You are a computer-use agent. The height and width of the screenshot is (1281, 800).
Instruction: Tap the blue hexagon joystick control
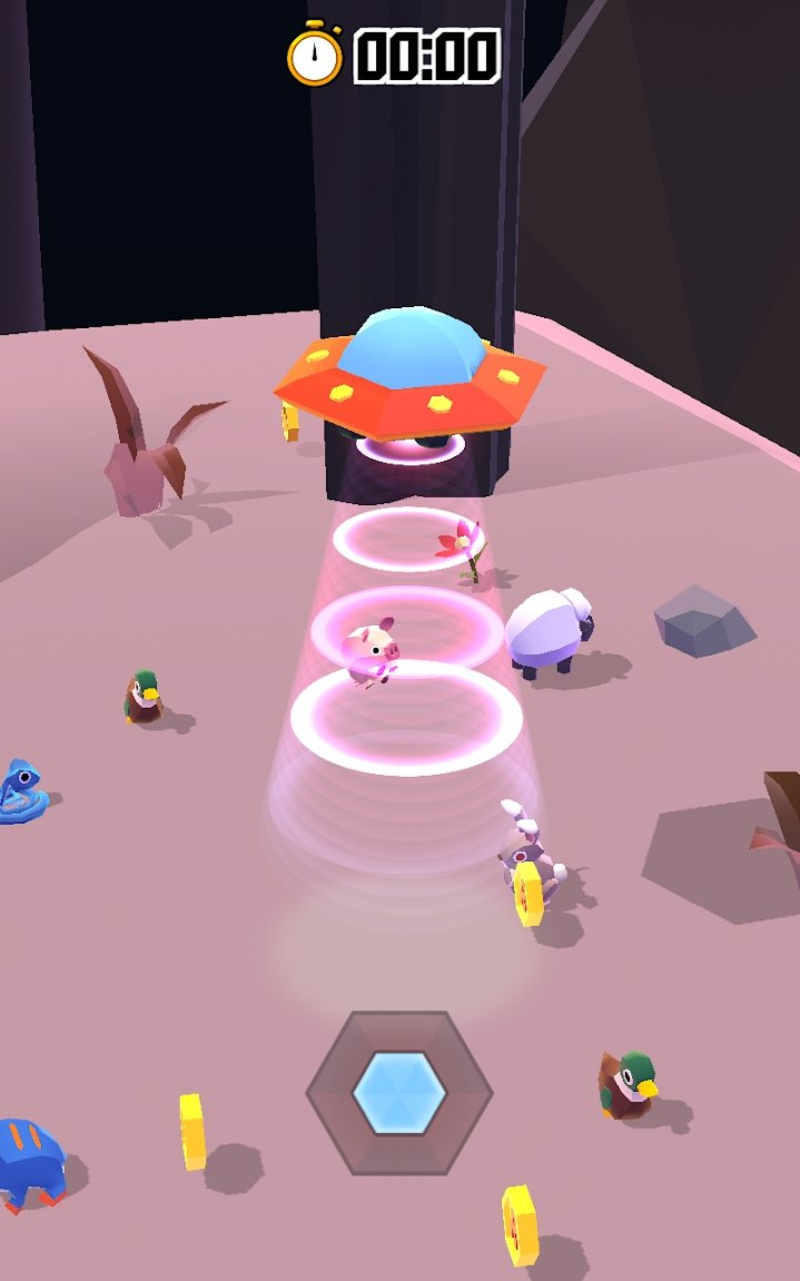(x=399, y=1092)
